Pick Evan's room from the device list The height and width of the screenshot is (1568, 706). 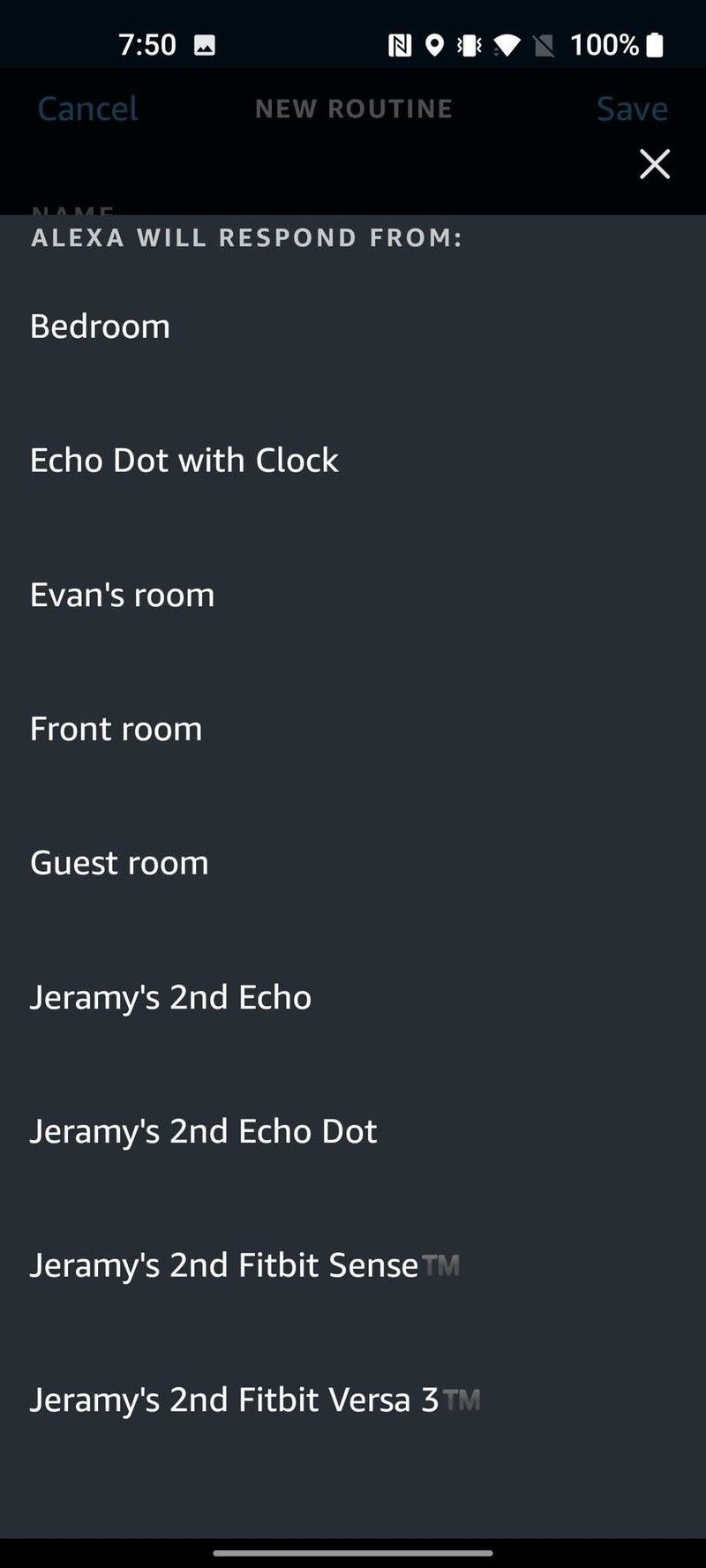pos(122,594)
